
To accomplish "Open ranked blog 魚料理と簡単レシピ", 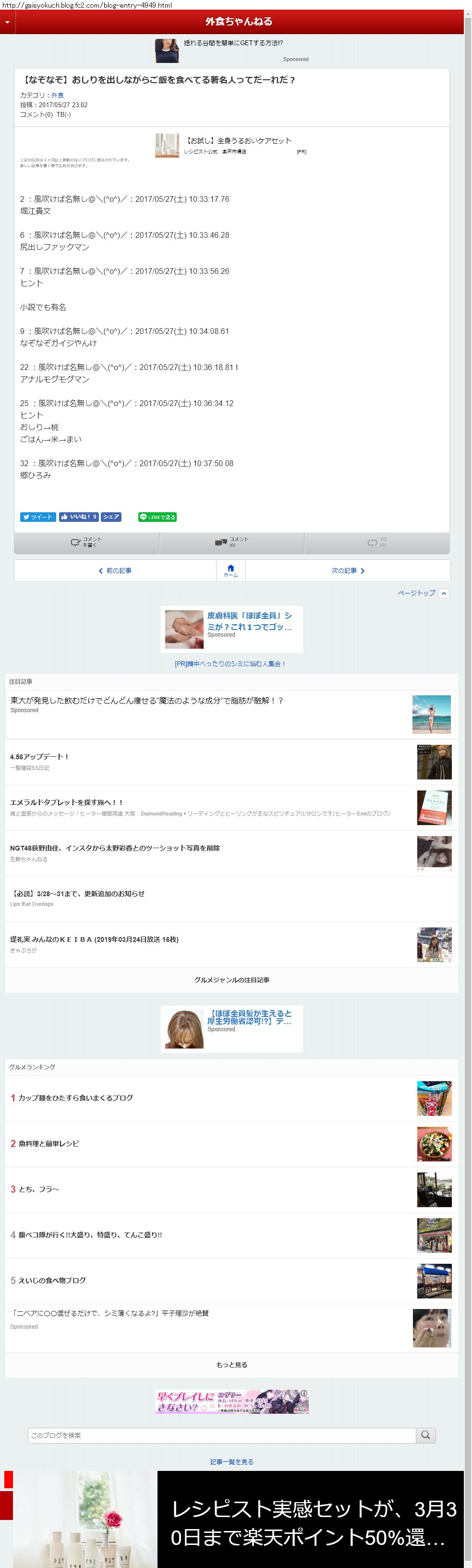I will pos(48,1143).
